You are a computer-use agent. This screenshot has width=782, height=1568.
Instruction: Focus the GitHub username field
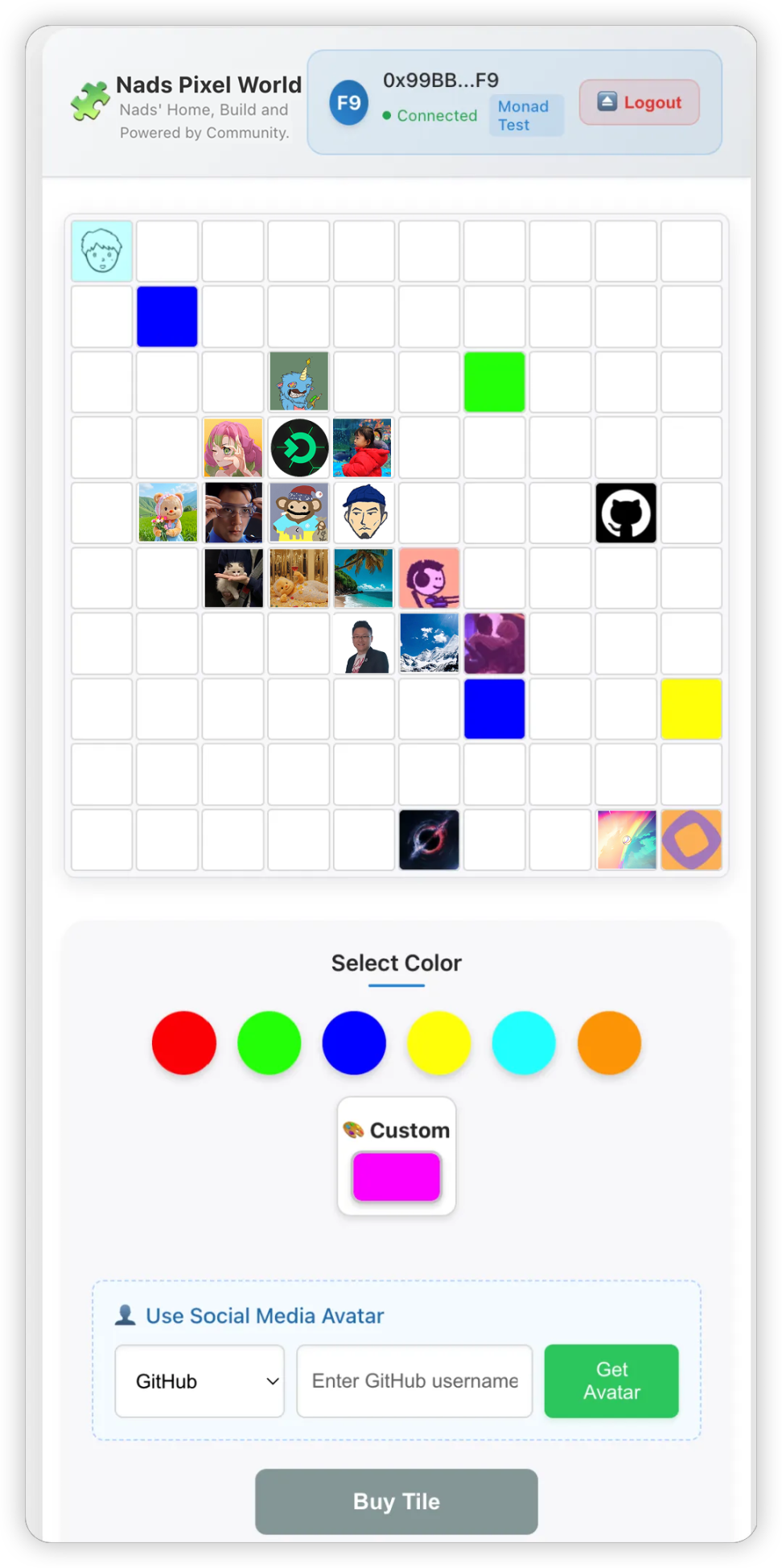pos(414,1381)
